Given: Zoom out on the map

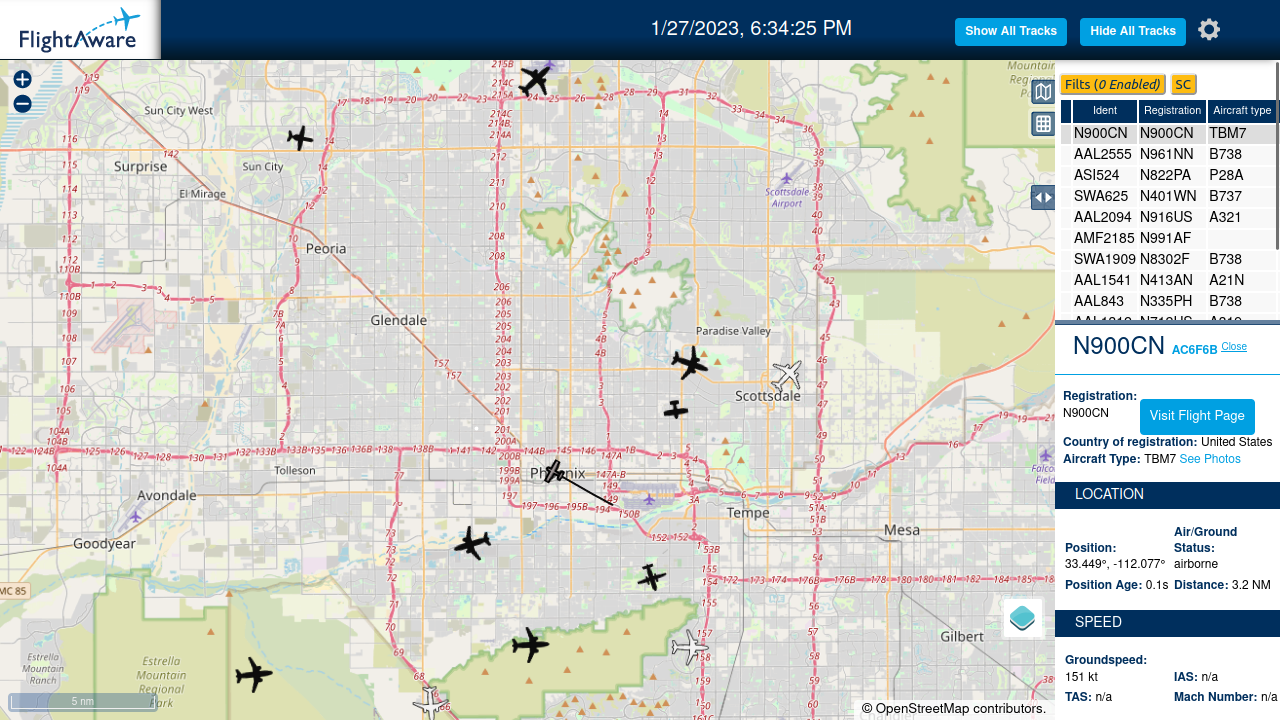Looking at the screenshot, I should pyautogui.click(x=22, y=104).
